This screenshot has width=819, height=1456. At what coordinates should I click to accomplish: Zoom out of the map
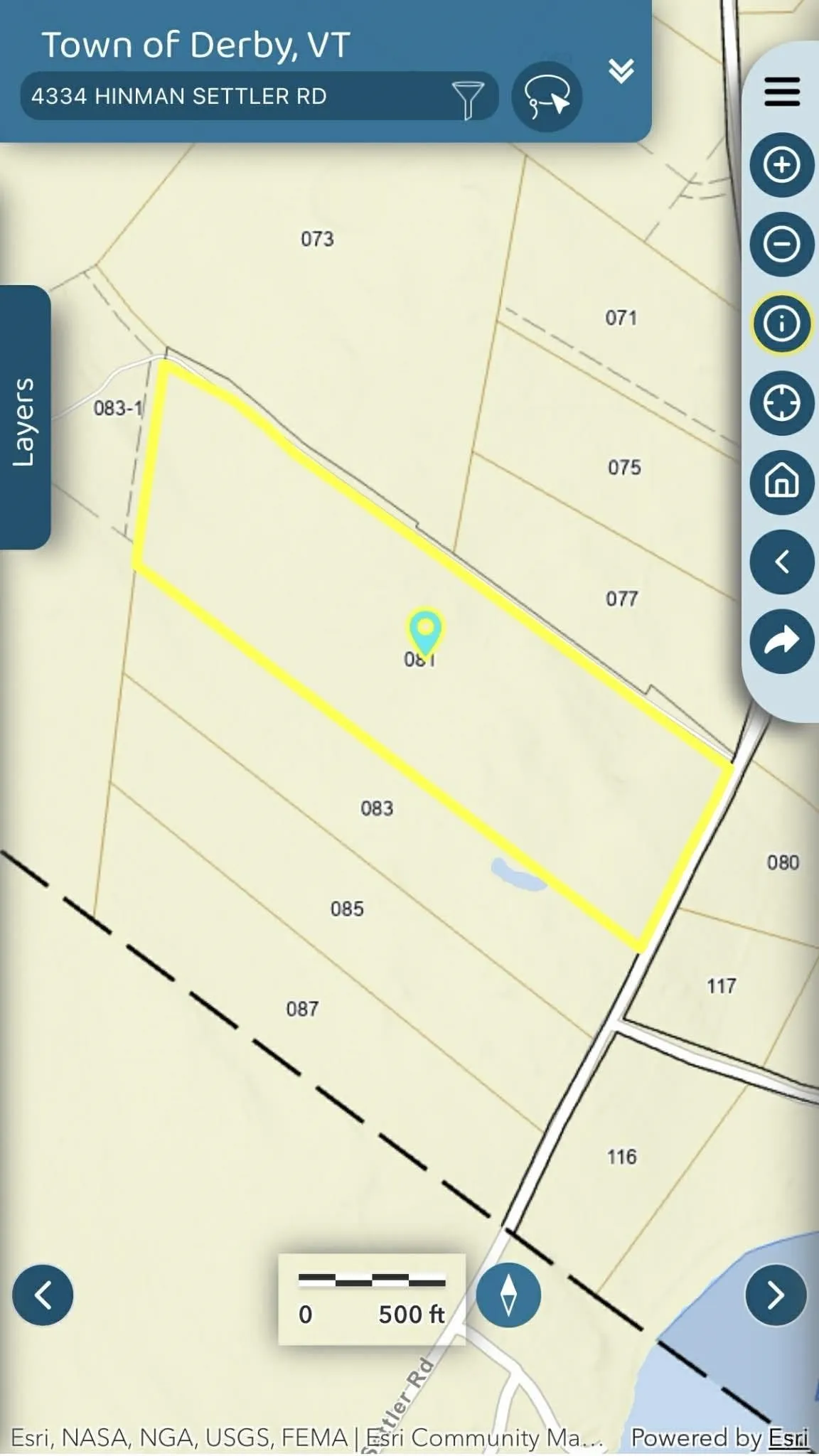click(x=781, y=245)
